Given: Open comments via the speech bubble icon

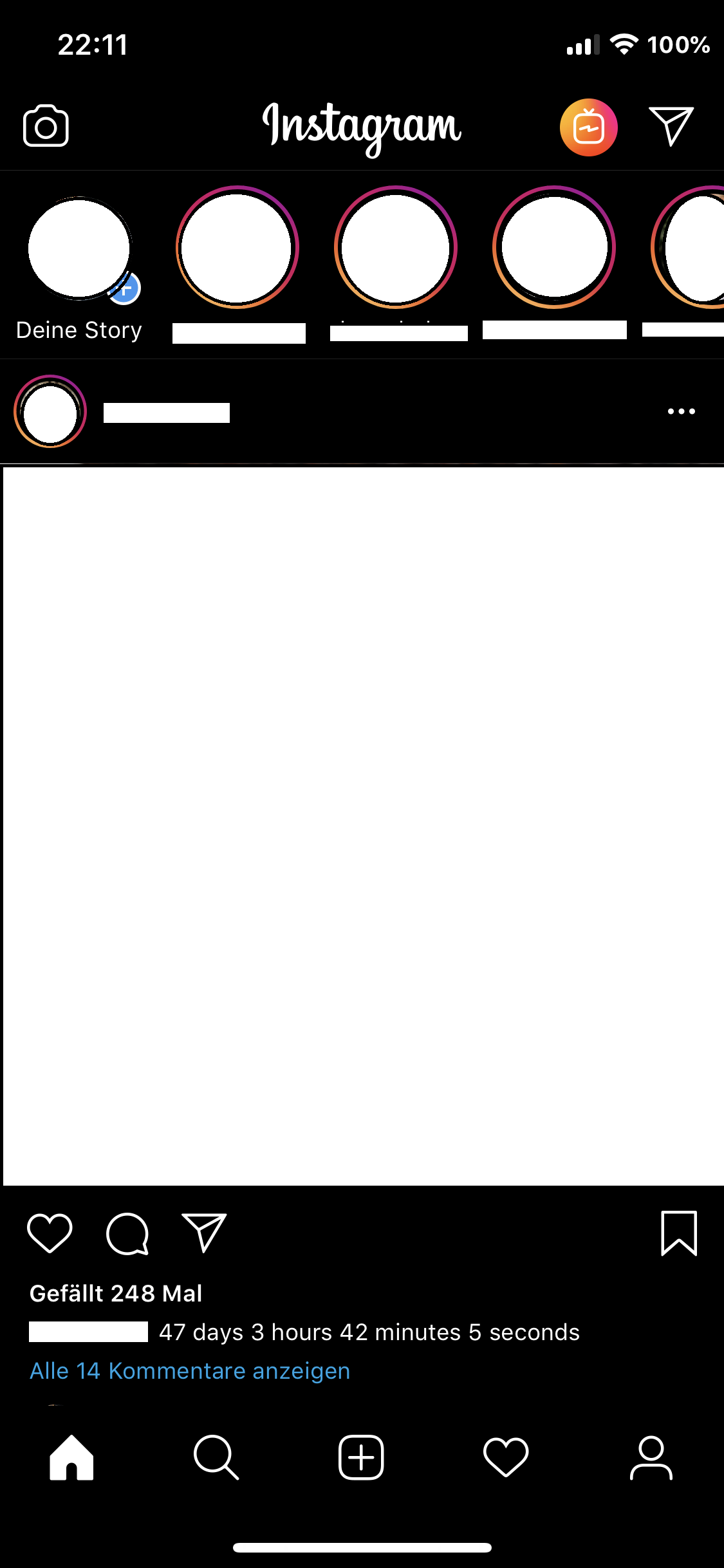Looking at the screenshot, I should (127, 1233).
